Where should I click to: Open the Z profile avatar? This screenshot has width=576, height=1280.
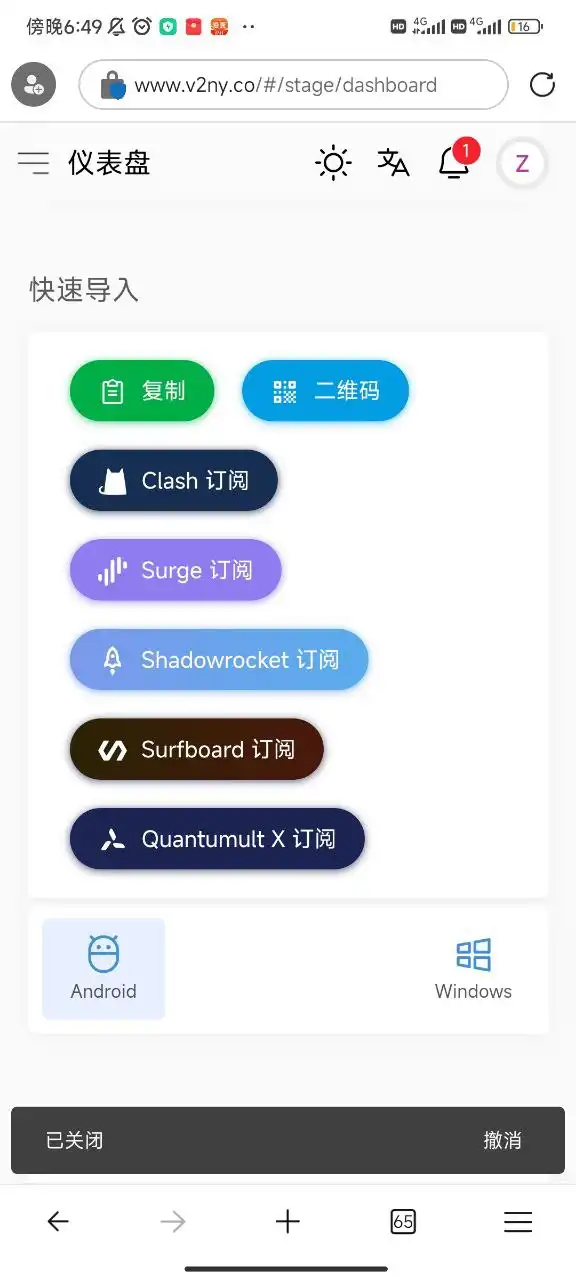tap(522, 164)
